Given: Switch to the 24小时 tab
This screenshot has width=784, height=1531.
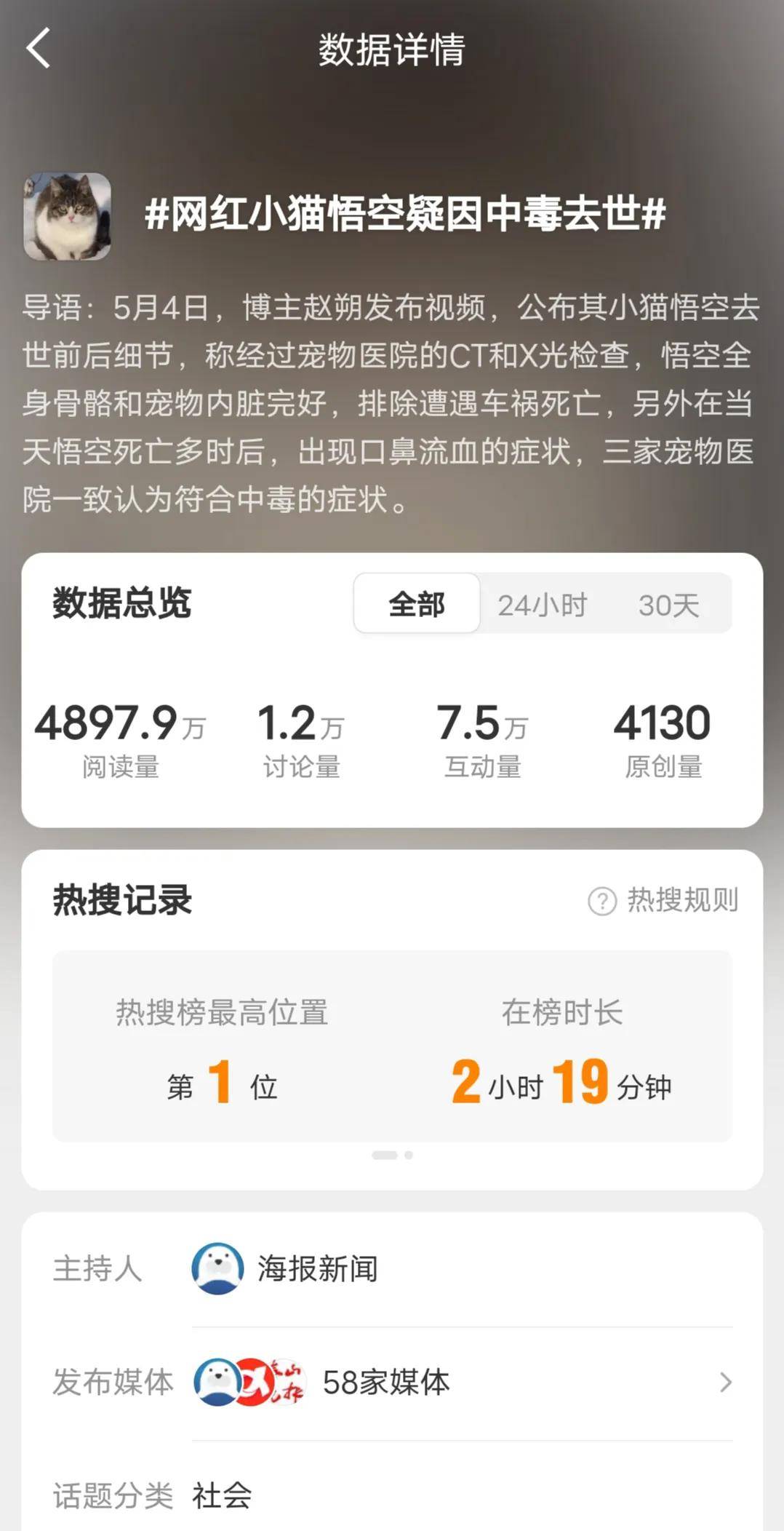Looking at the screenshot, I should point(542,604).
